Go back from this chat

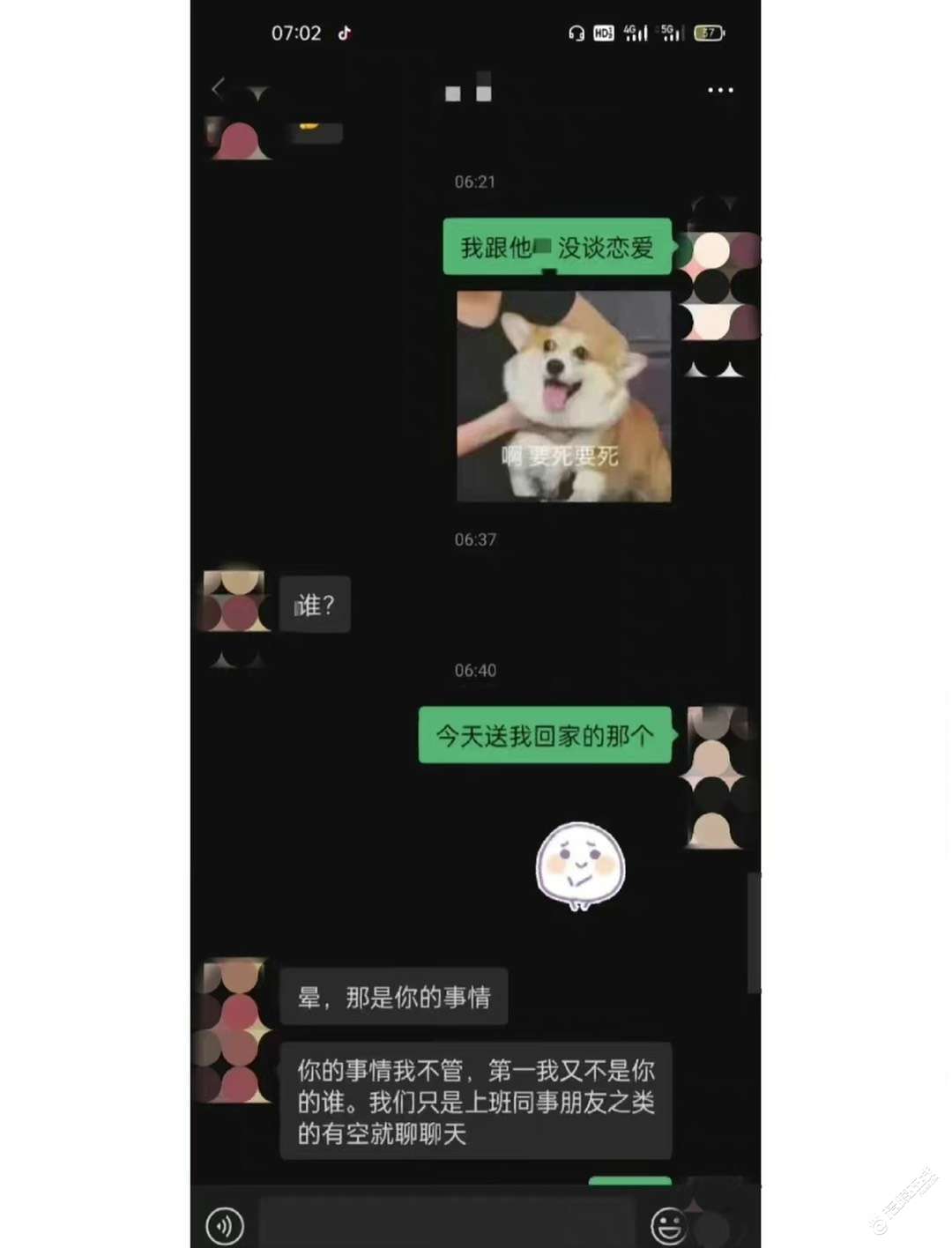[x=218, y=87]
